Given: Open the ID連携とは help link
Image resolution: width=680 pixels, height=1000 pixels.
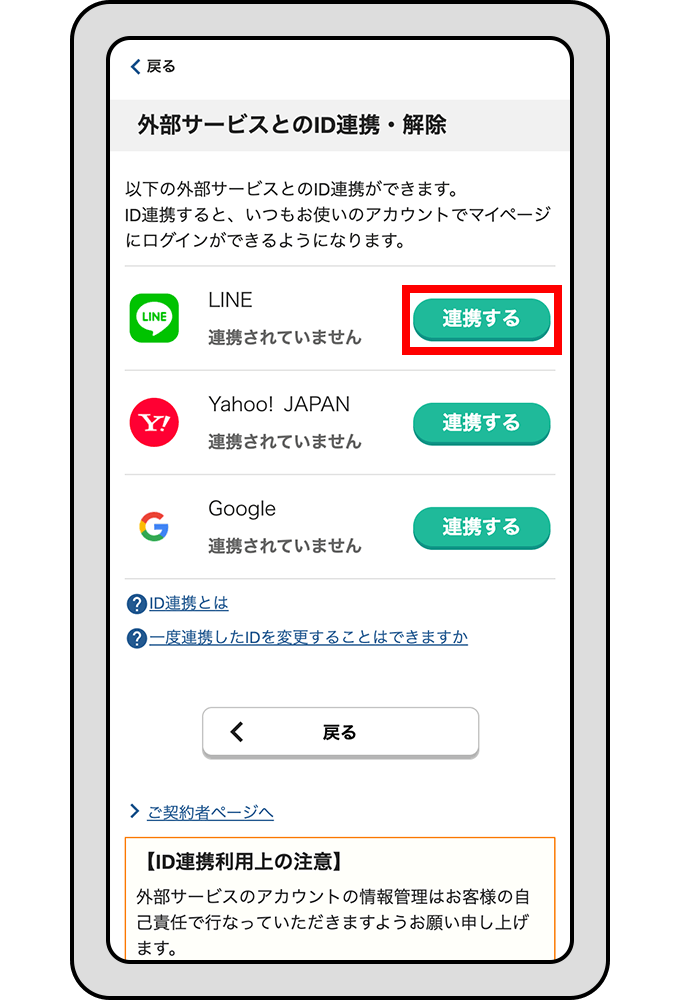Looking at the screenshot, I should click(x=188, y=603).
